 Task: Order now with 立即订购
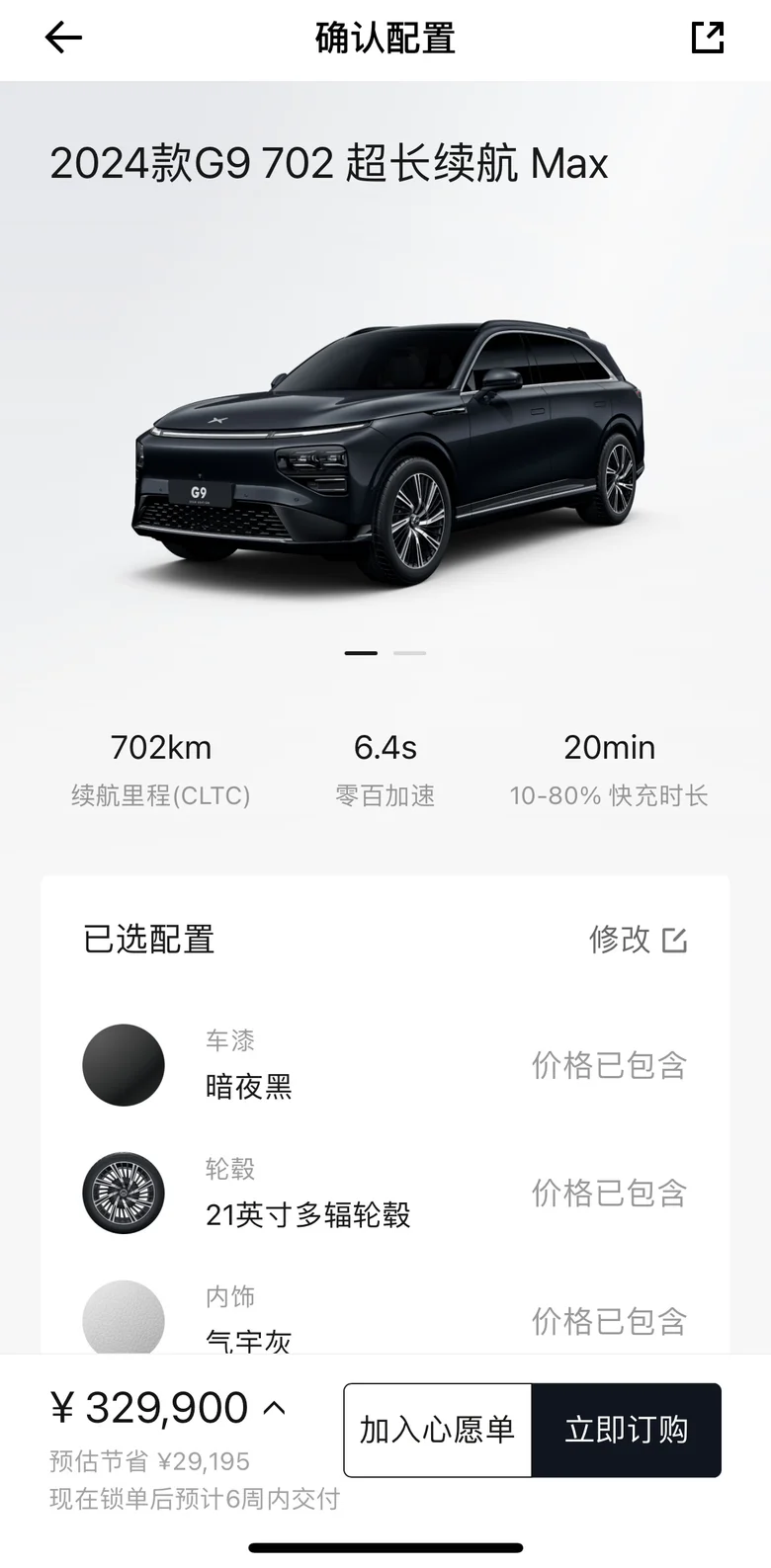point(626,1430)
